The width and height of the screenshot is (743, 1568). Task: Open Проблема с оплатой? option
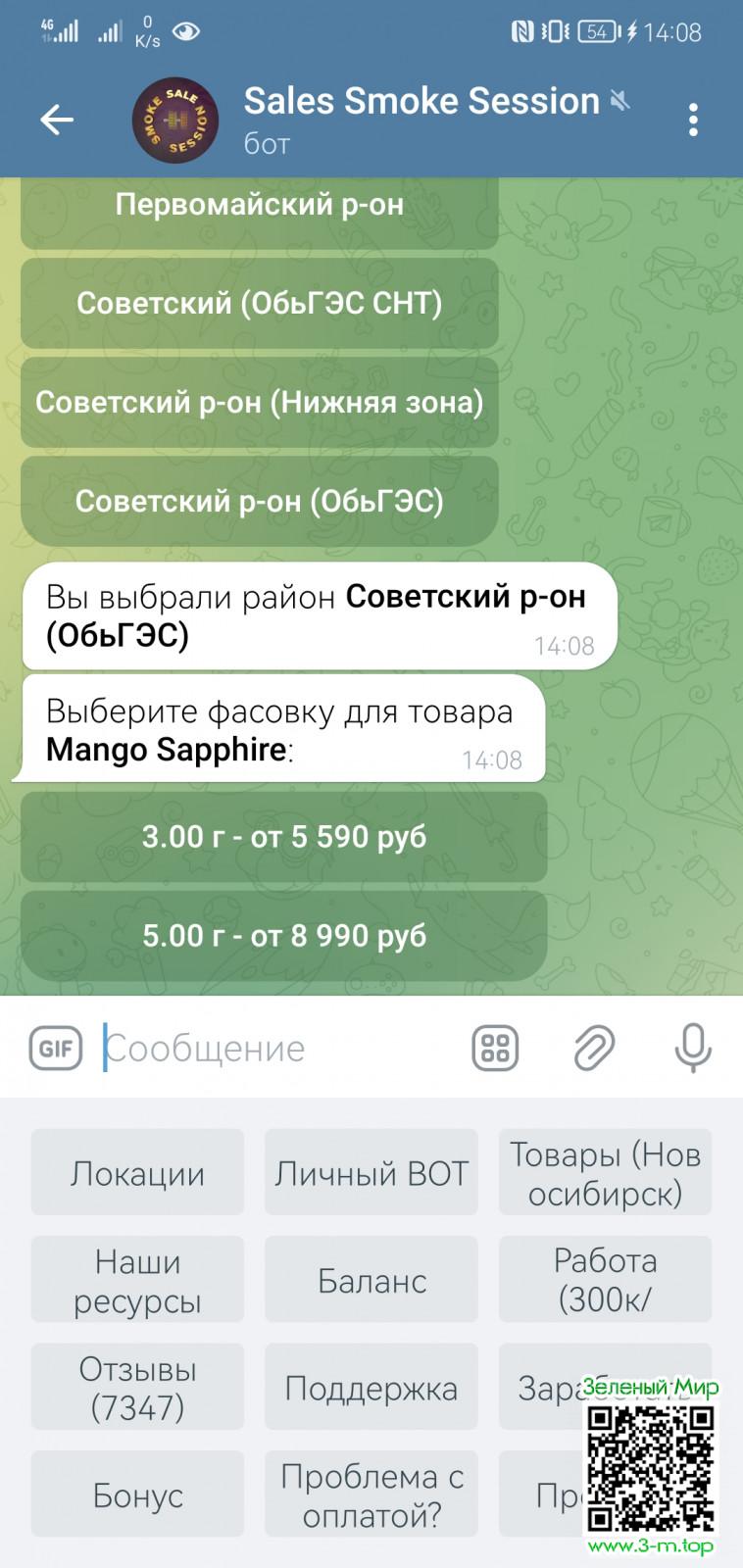[371, 1495]
